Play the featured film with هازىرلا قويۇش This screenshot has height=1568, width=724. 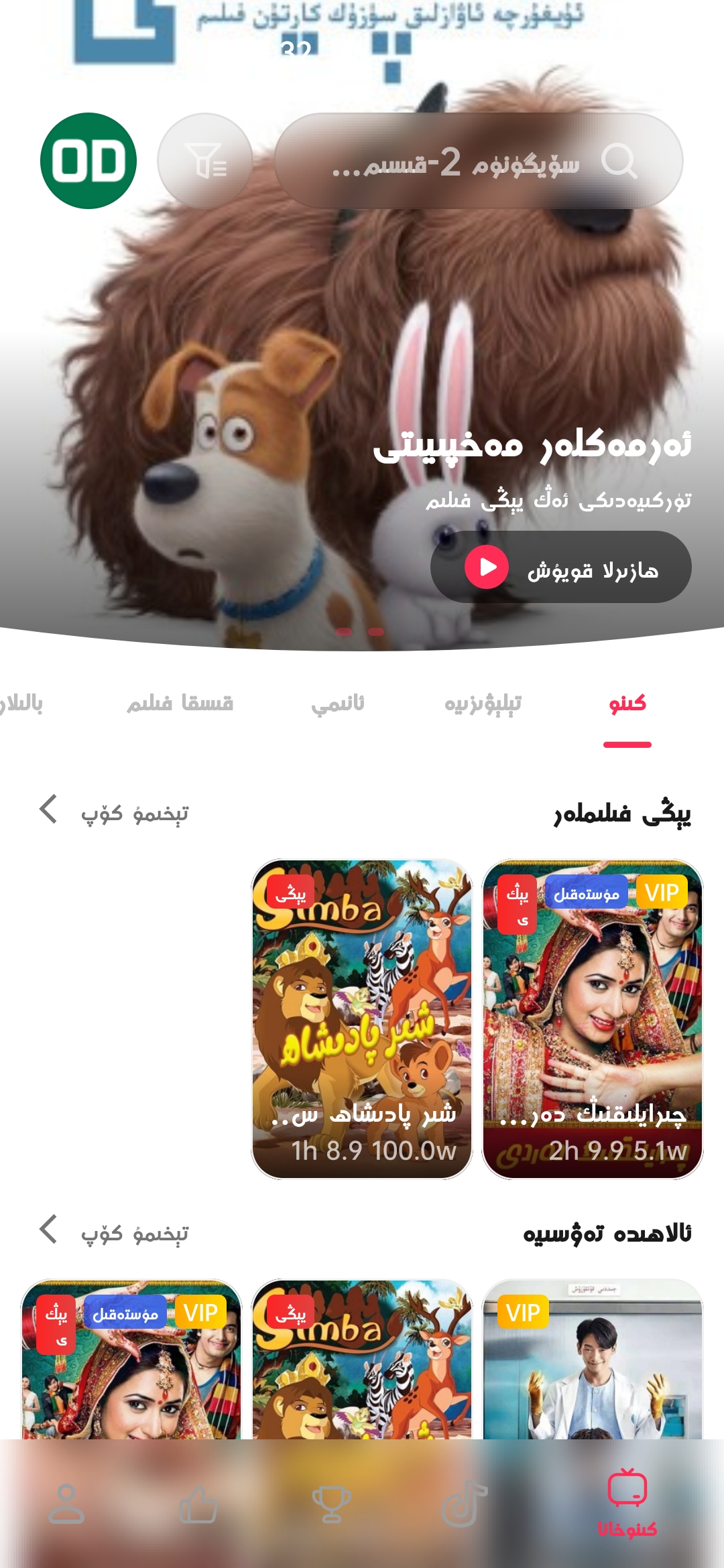click(560, 568)
